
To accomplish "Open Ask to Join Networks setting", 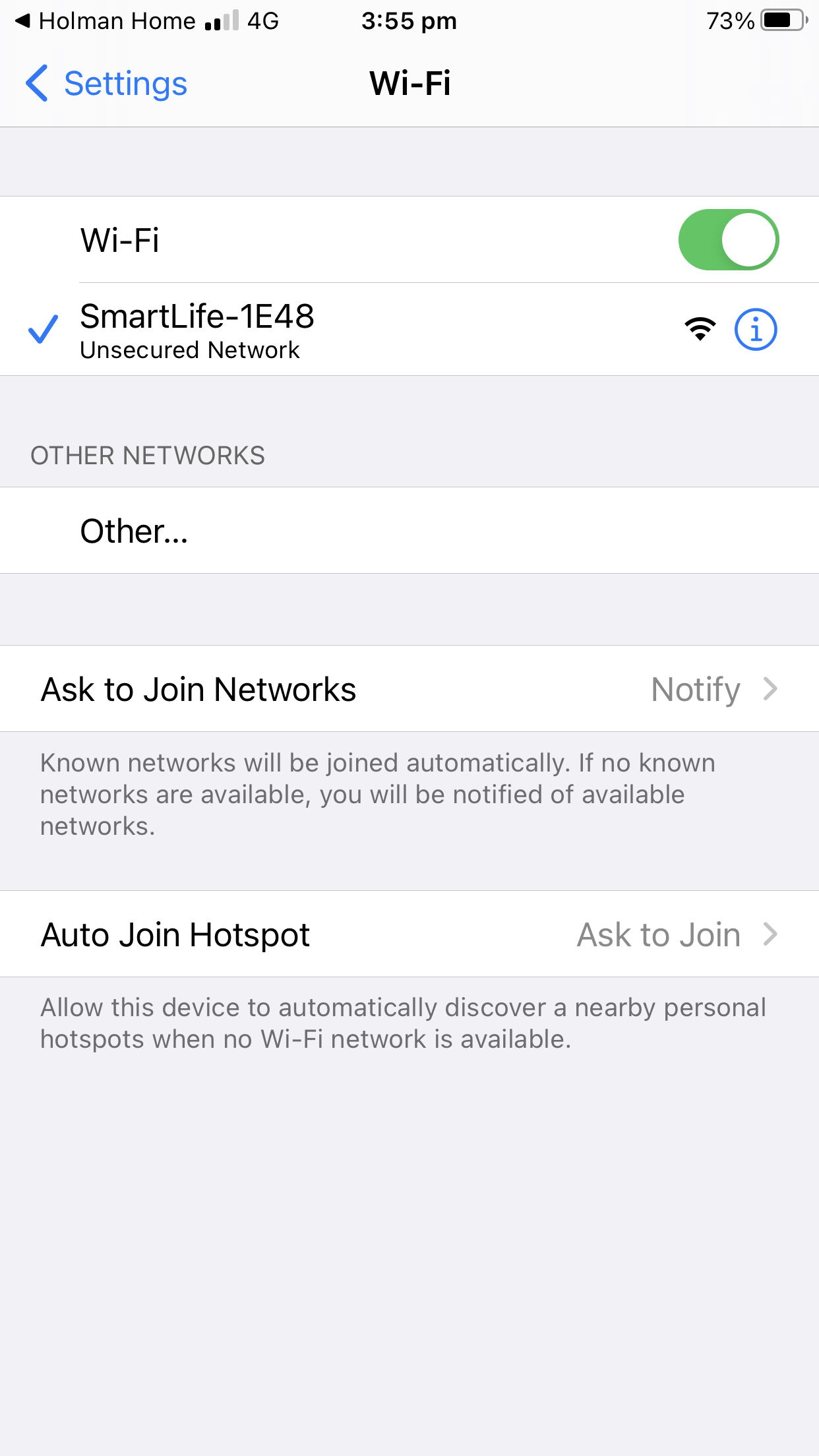I will click(x=409, y=689).
